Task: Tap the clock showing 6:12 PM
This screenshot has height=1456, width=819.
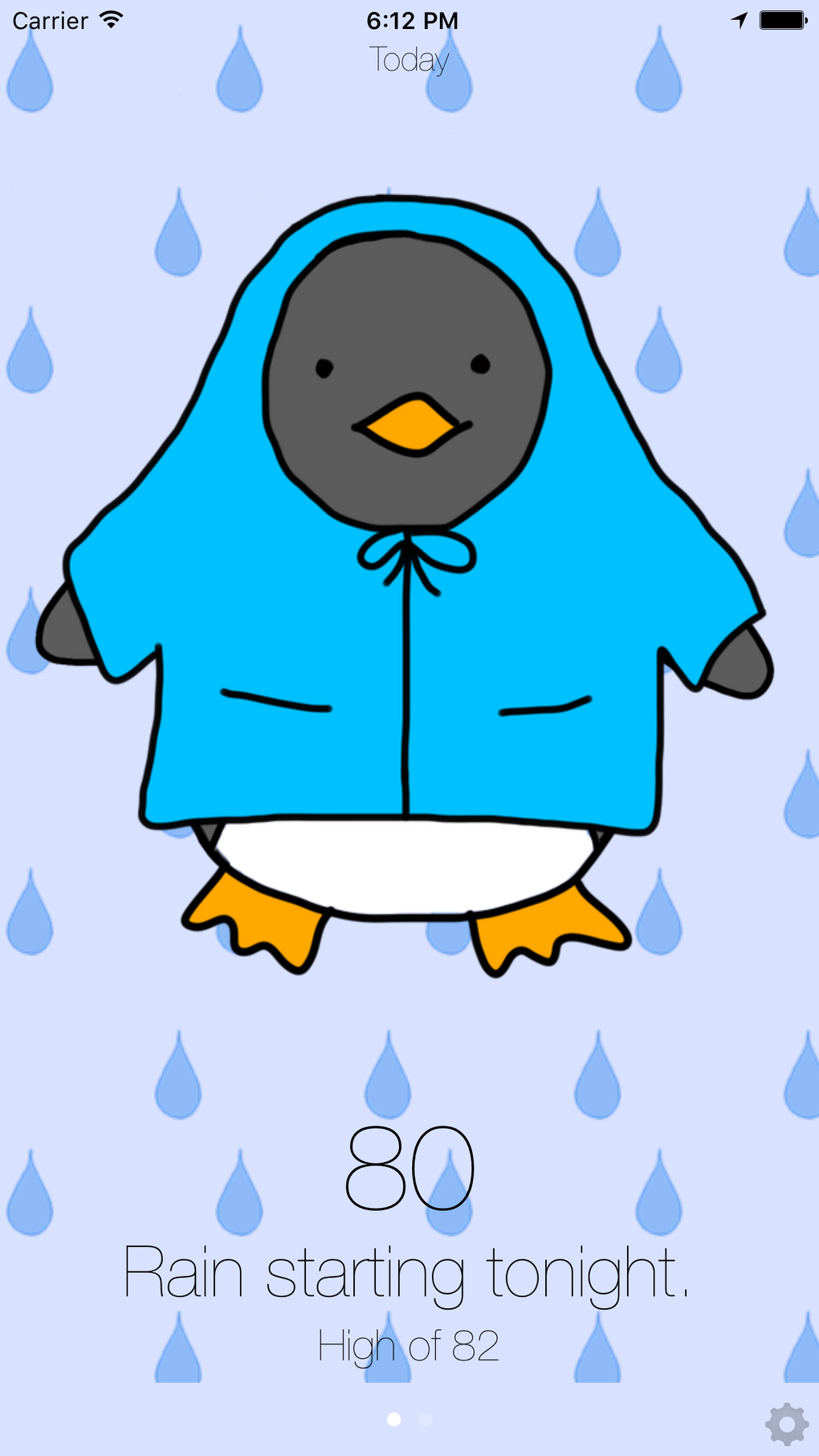Action: pyautogui.click(x=411, y=18)
